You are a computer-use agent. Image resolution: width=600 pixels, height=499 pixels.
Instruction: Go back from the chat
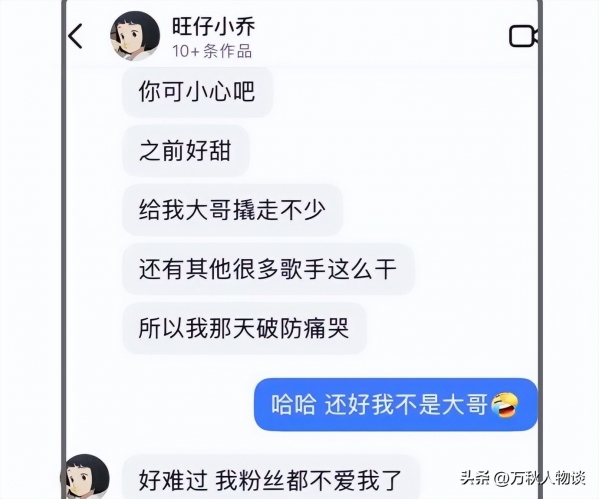(x=76, y=37)
